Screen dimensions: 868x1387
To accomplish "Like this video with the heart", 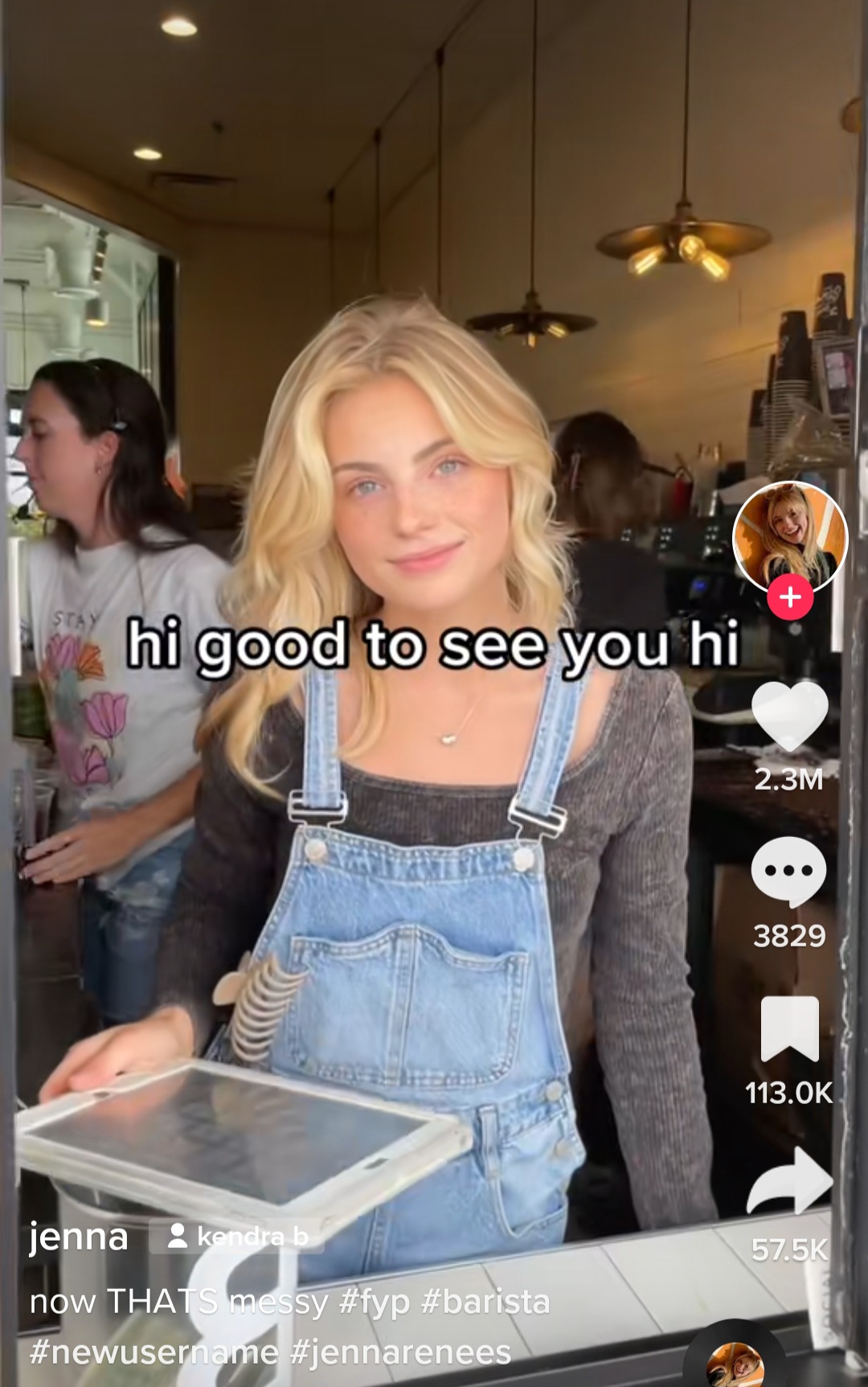I will pos(789,716).
